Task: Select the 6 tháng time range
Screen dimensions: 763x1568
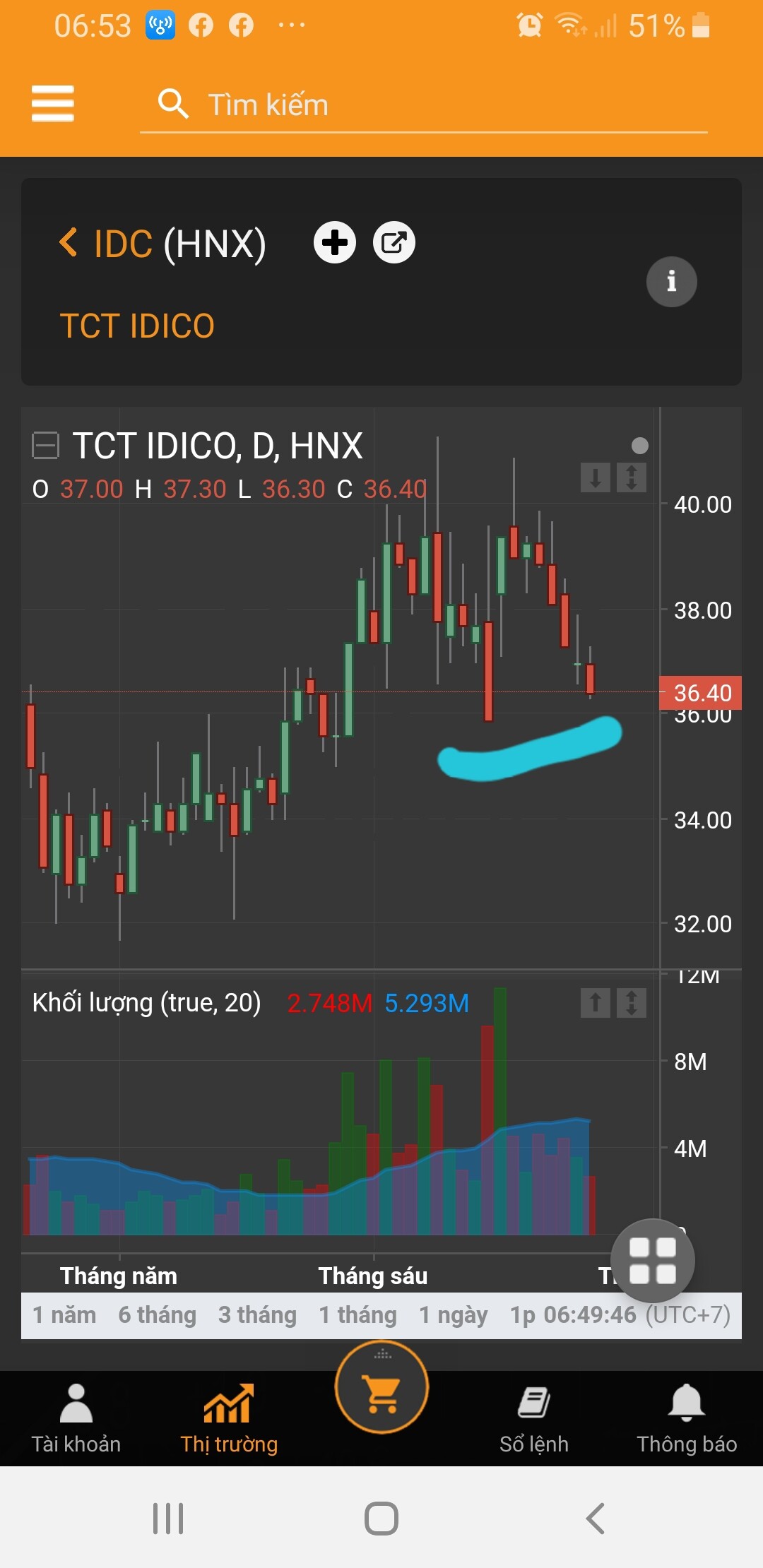Action: [157, 1315]
